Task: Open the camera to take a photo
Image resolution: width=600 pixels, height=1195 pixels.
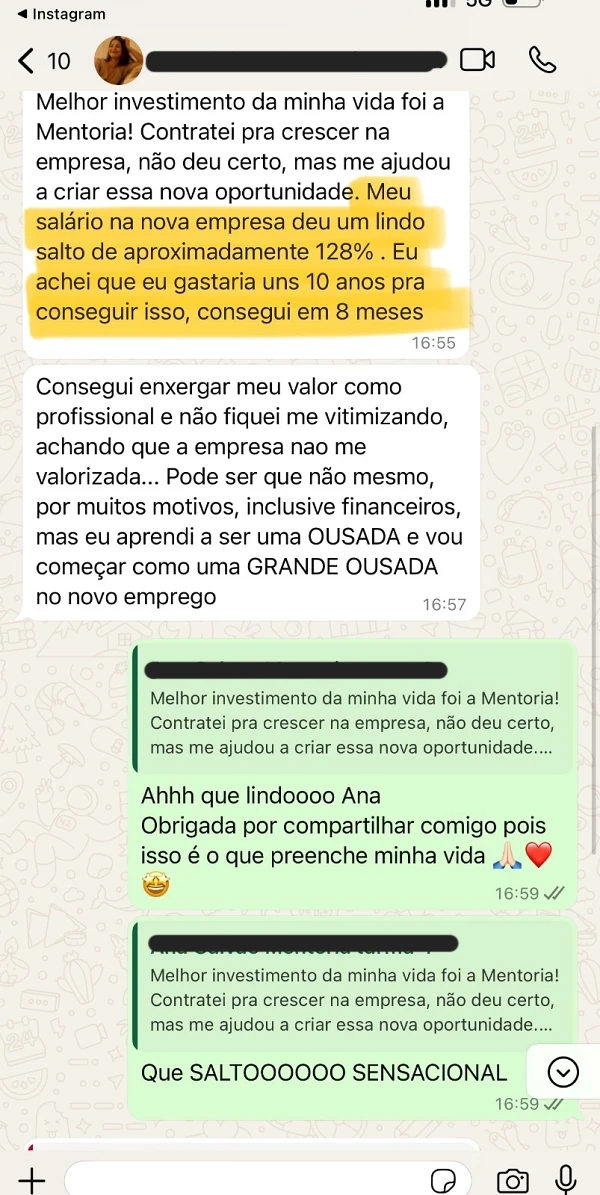Action: point(512,1180)
